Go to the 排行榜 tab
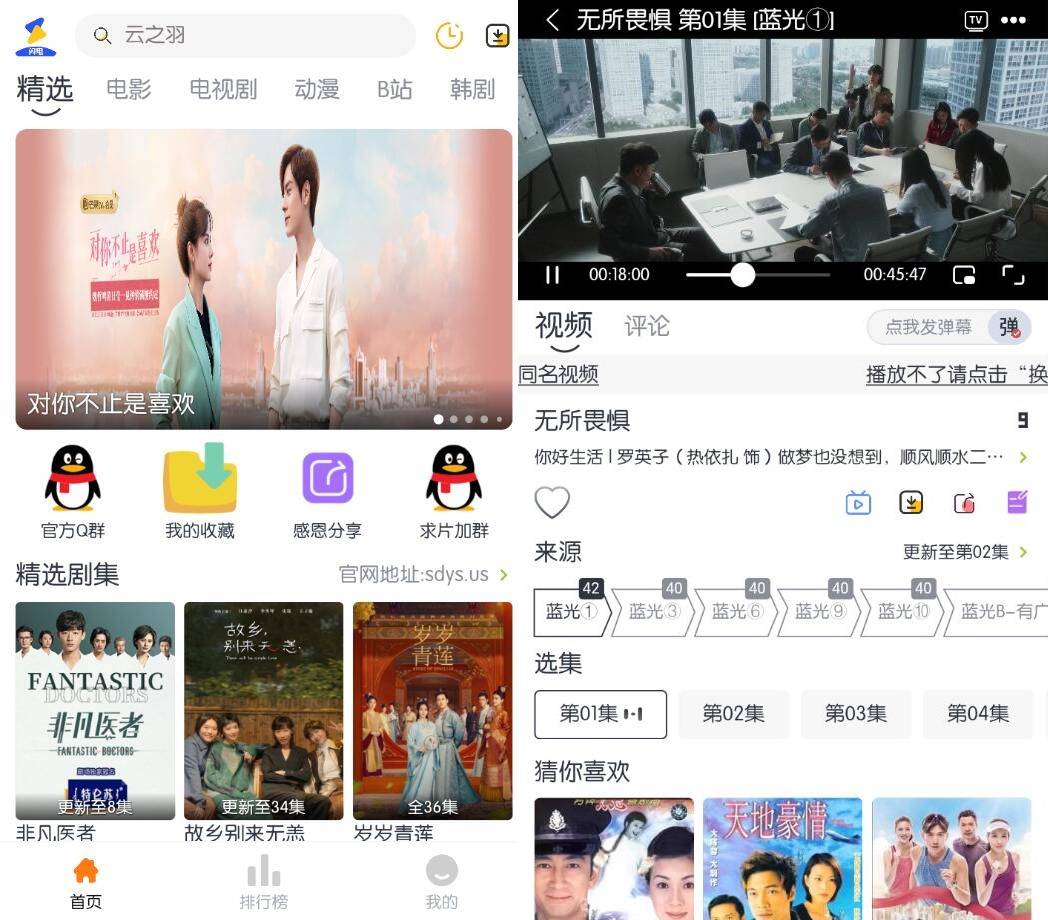 [264, 881]
